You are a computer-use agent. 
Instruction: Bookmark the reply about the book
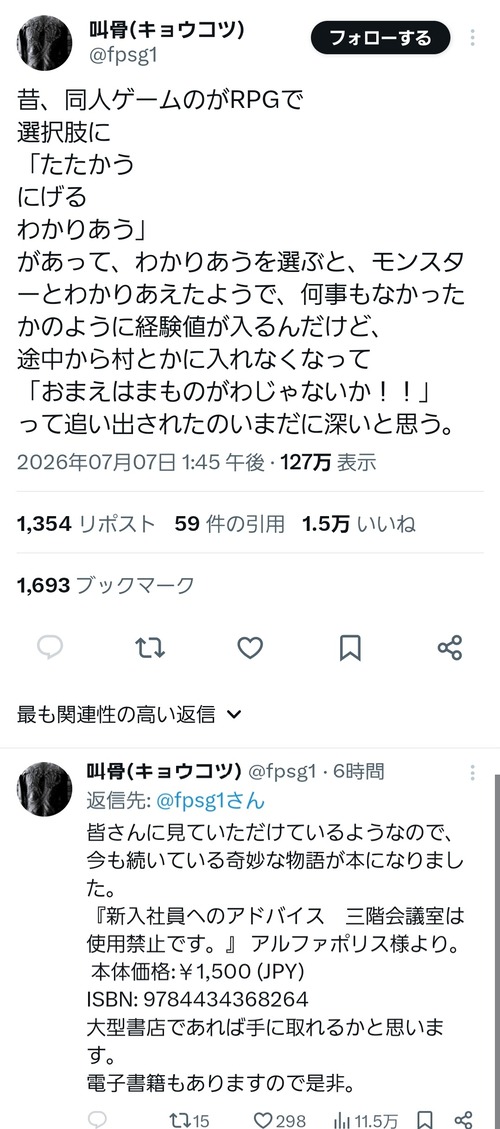[425, 1120]
